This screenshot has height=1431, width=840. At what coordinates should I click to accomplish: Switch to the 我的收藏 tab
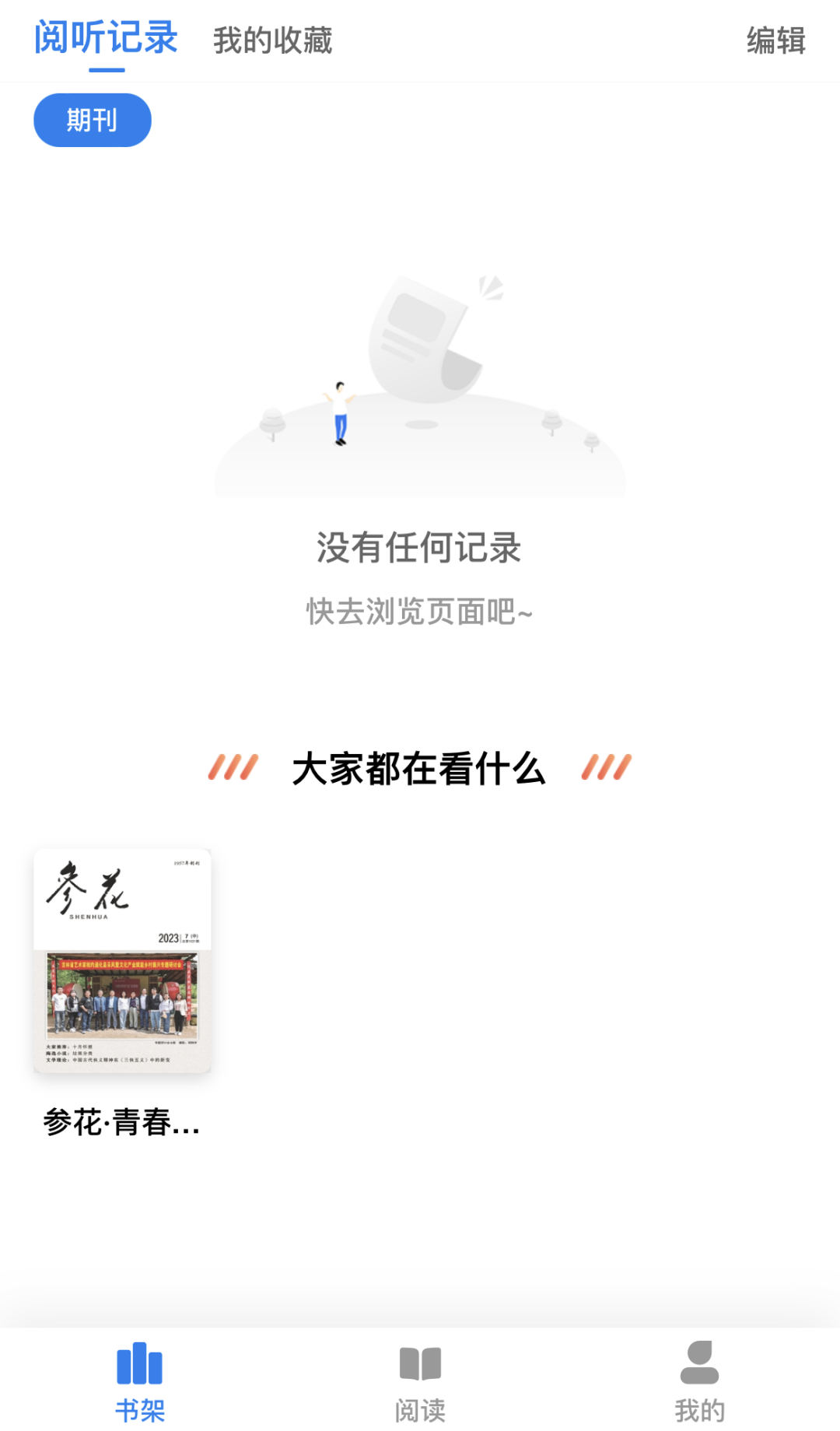(x=272, y=40)
